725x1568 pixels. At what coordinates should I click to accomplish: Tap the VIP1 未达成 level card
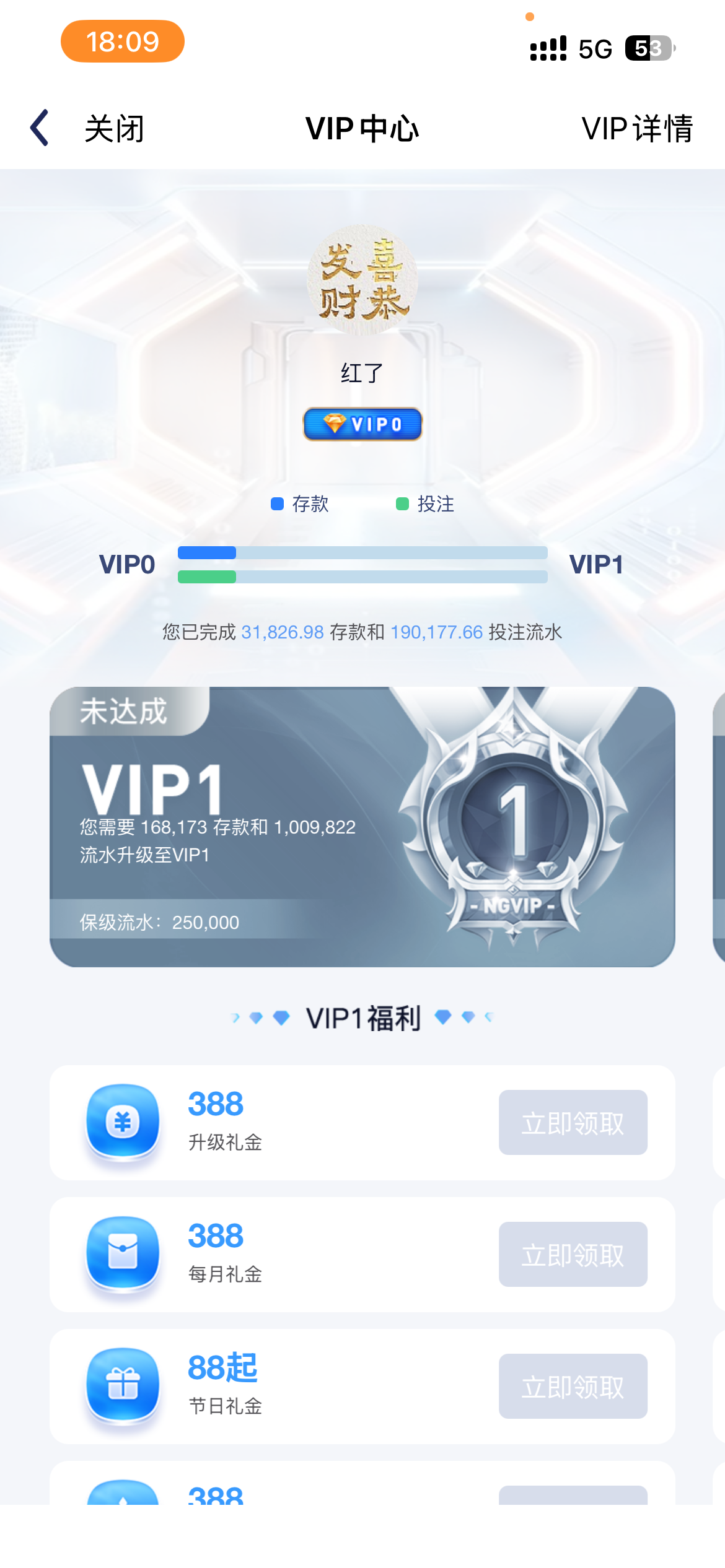click(x=362, y=826)
